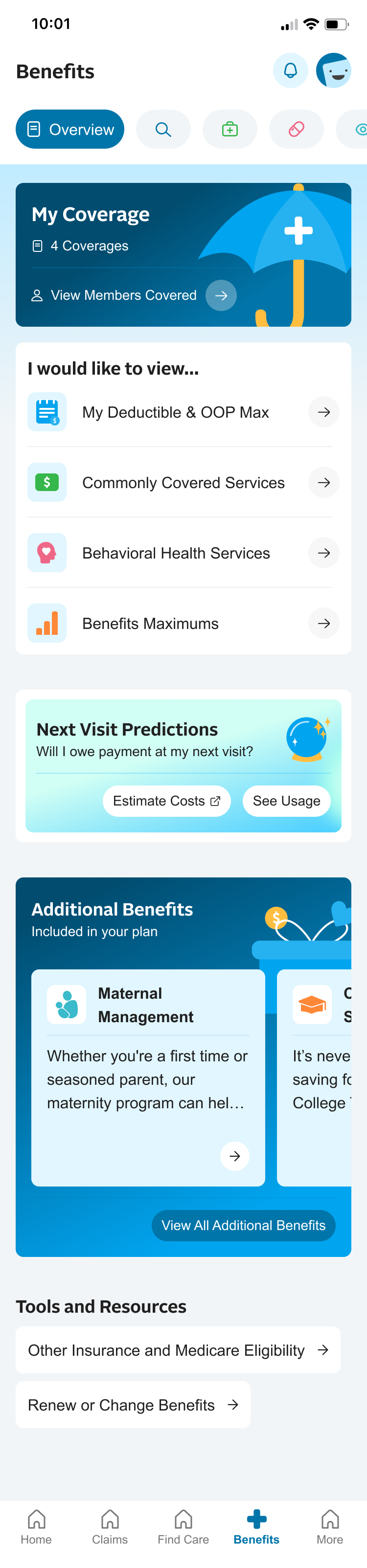
Task: Open Behavioral Health Services
Action: coord(183,553)
